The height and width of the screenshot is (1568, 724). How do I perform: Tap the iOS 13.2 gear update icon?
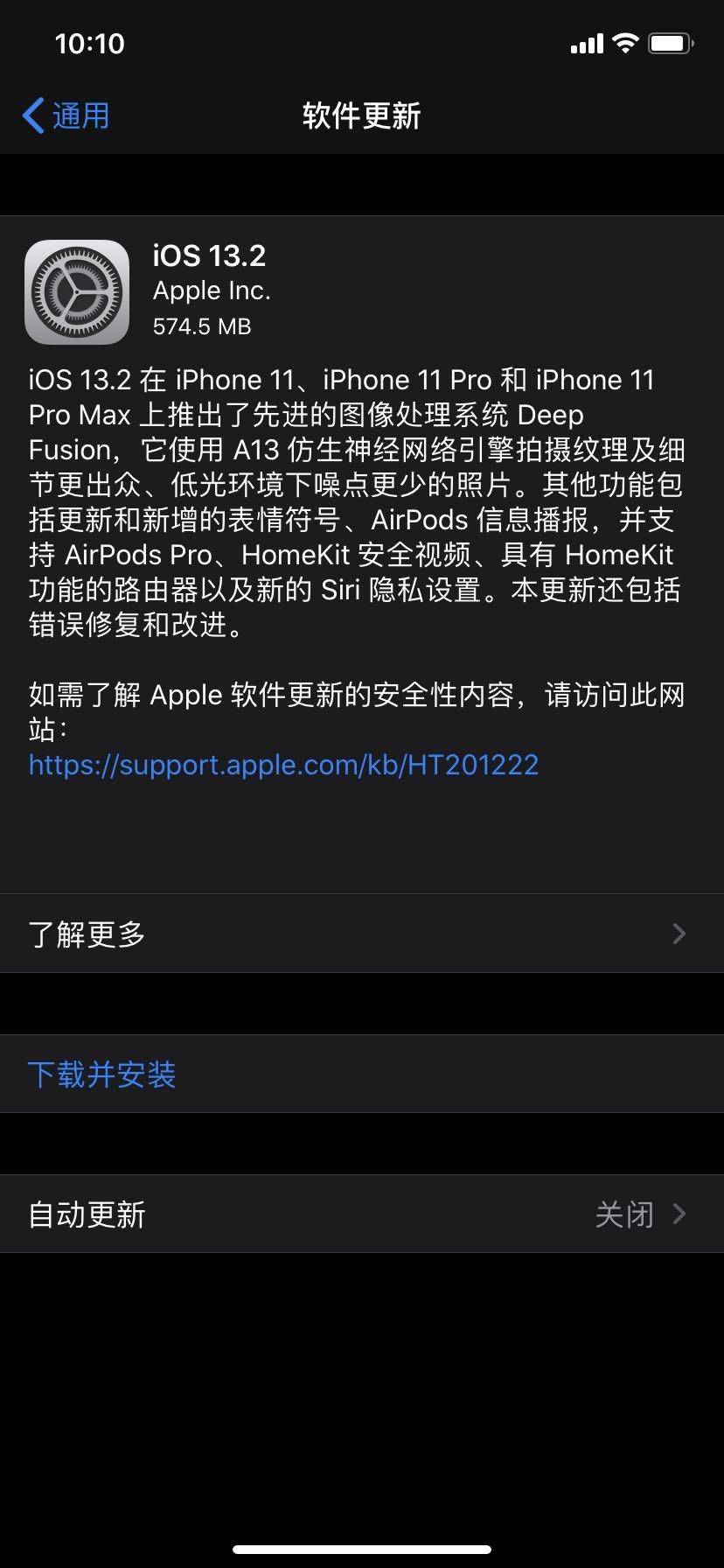[x=77, y=290]
